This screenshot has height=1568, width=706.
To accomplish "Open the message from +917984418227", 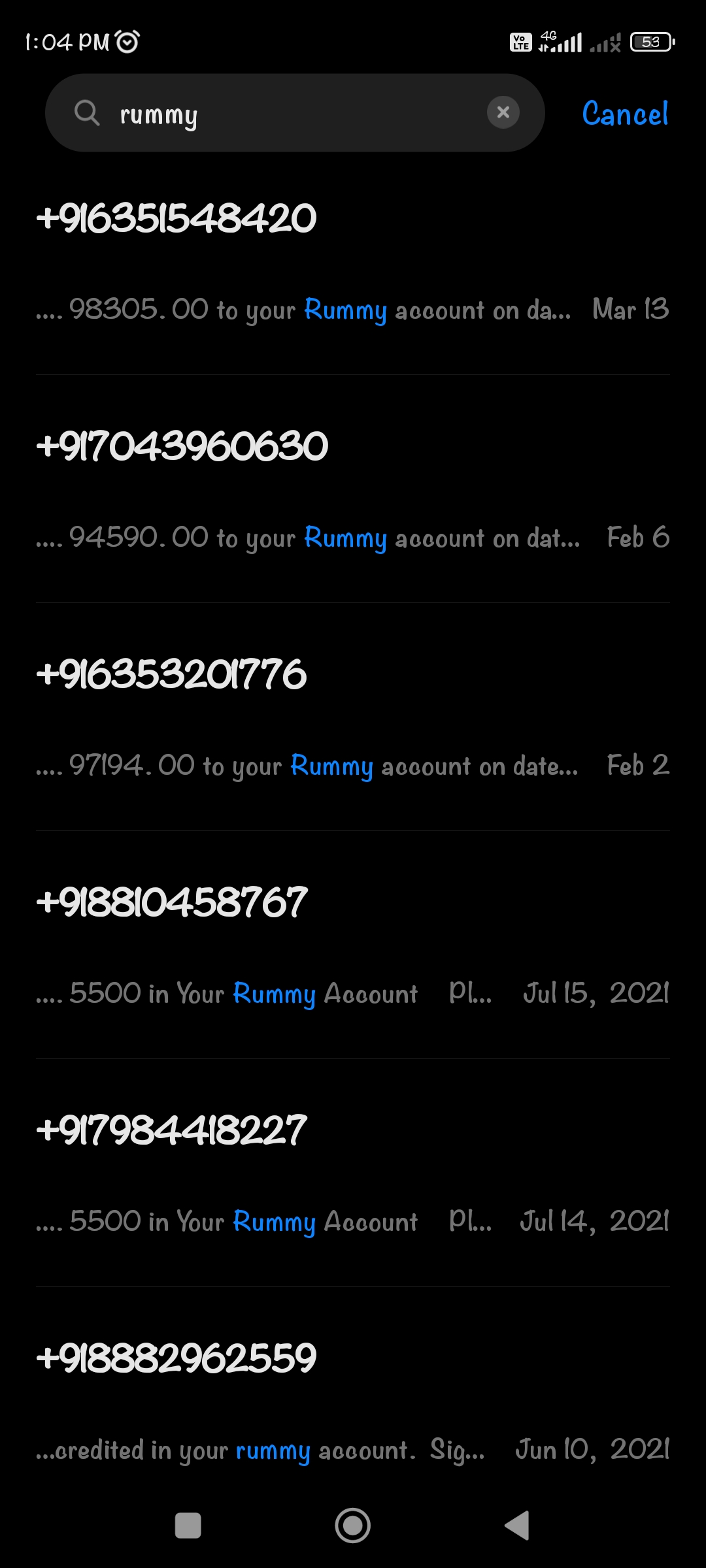I will (x=353, y=1173).
